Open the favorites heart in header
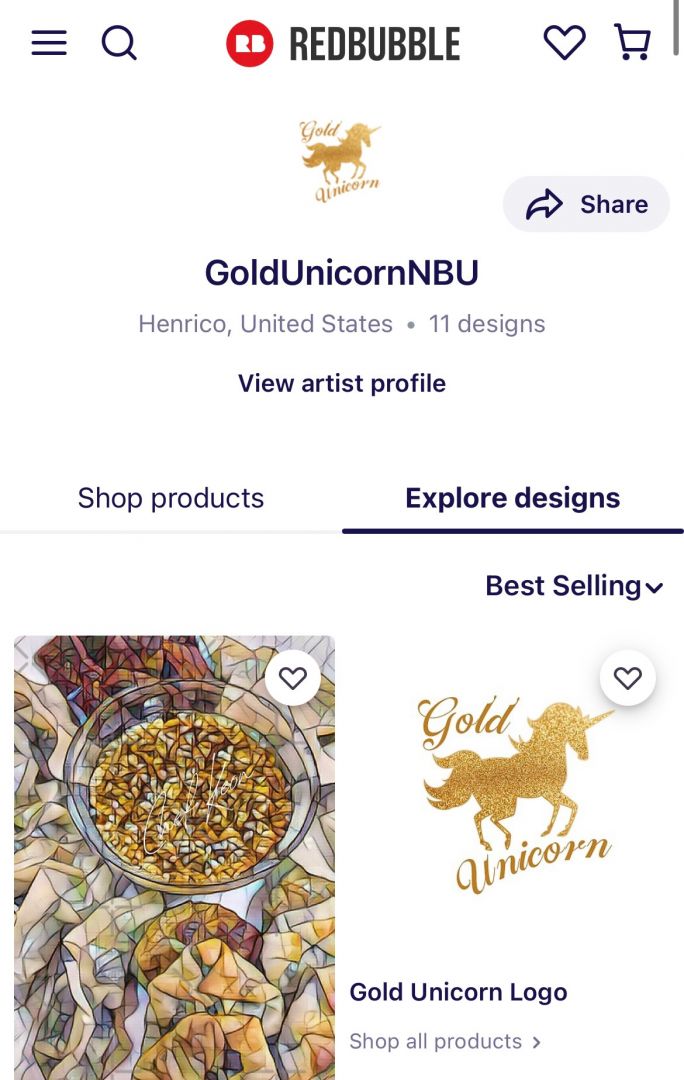Viewport: 684px width, 1080px height. click(x=564, y=43)
